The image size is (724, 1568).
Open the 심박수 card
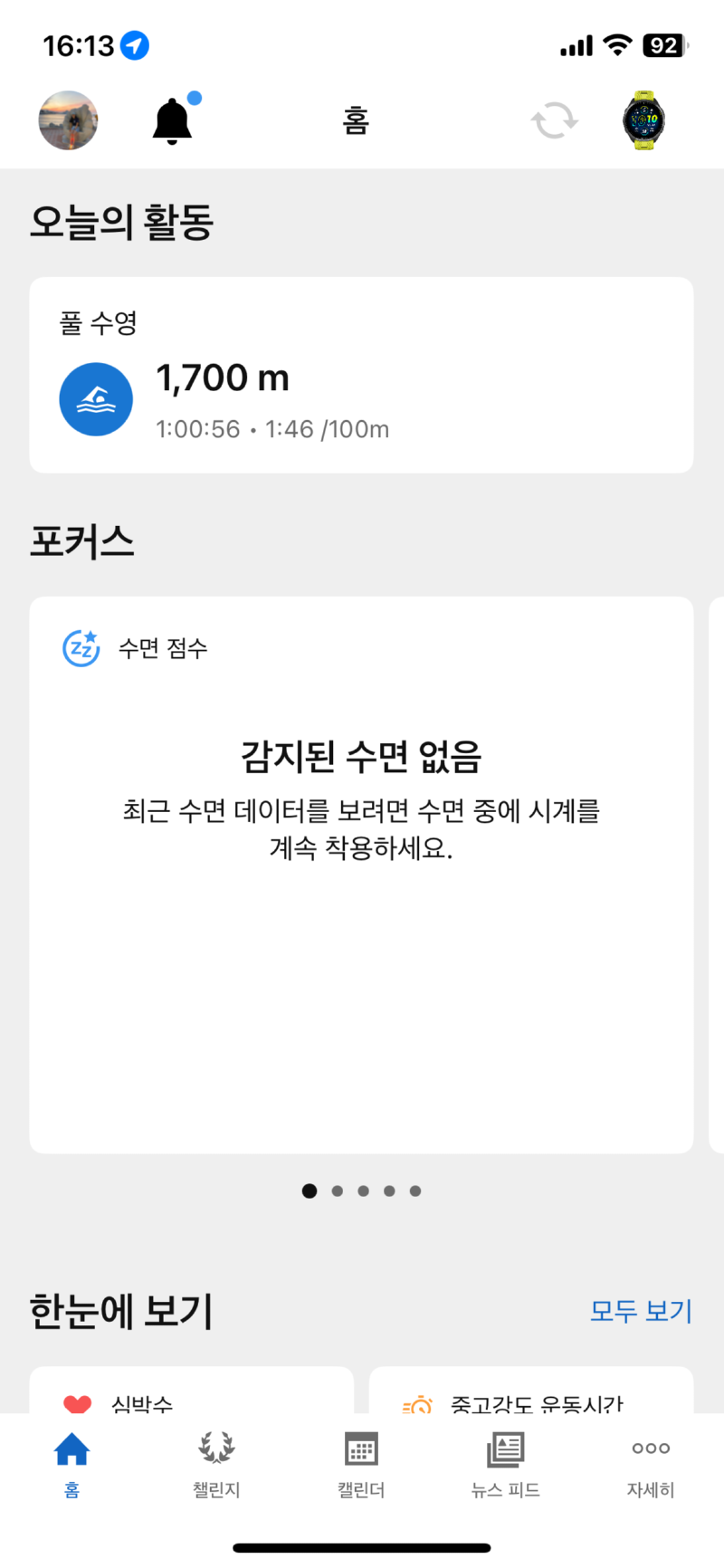tap(191, 1392)
